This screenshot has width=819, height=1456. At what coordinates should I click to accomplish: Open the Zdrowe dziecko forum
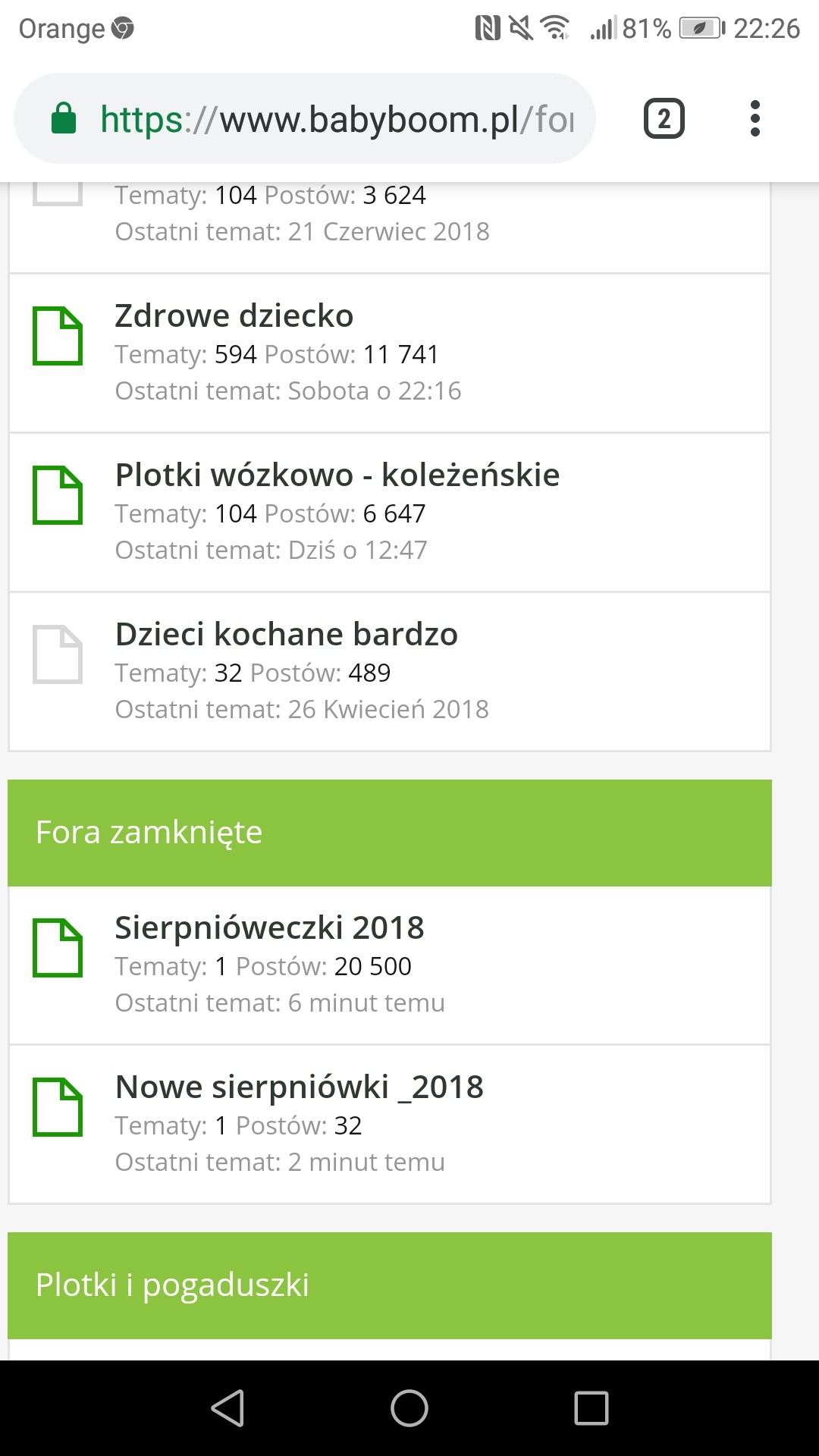tap(234, 316)
